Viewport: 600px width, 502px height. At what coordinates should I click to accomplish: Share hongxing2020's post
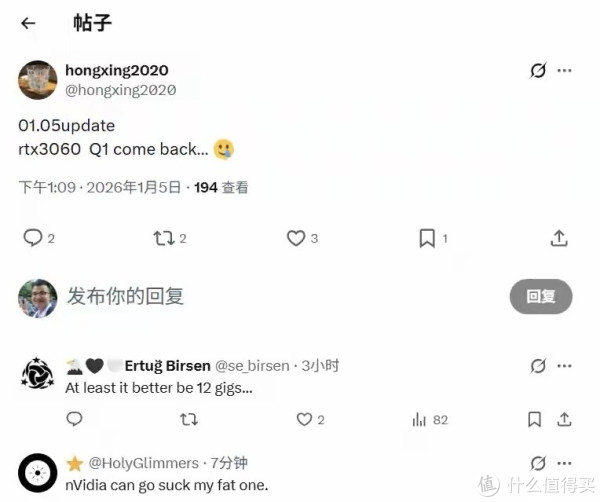(559, 238)
